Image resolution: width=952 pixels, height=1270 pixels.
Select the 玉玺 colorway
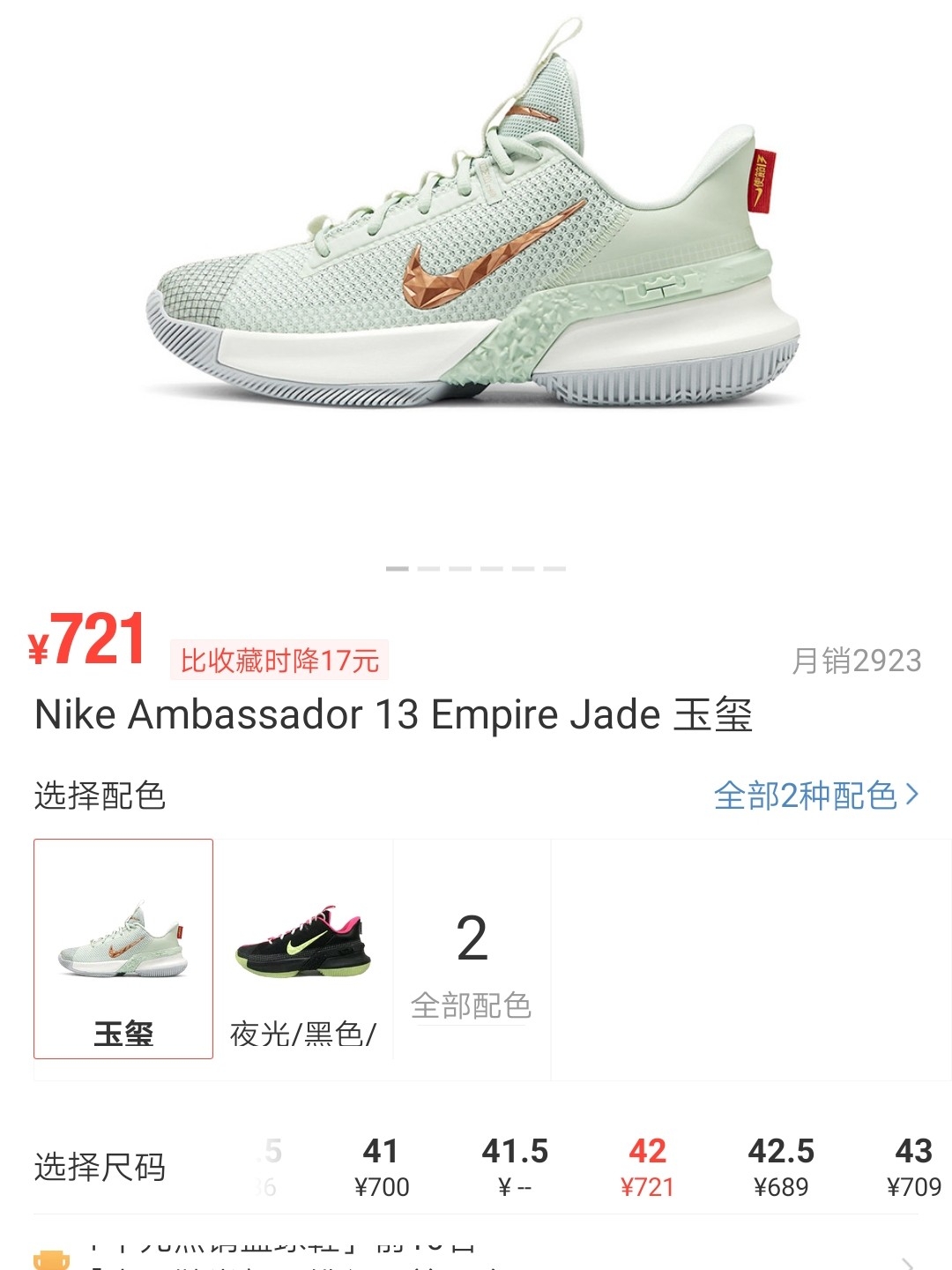coord(123,949)
